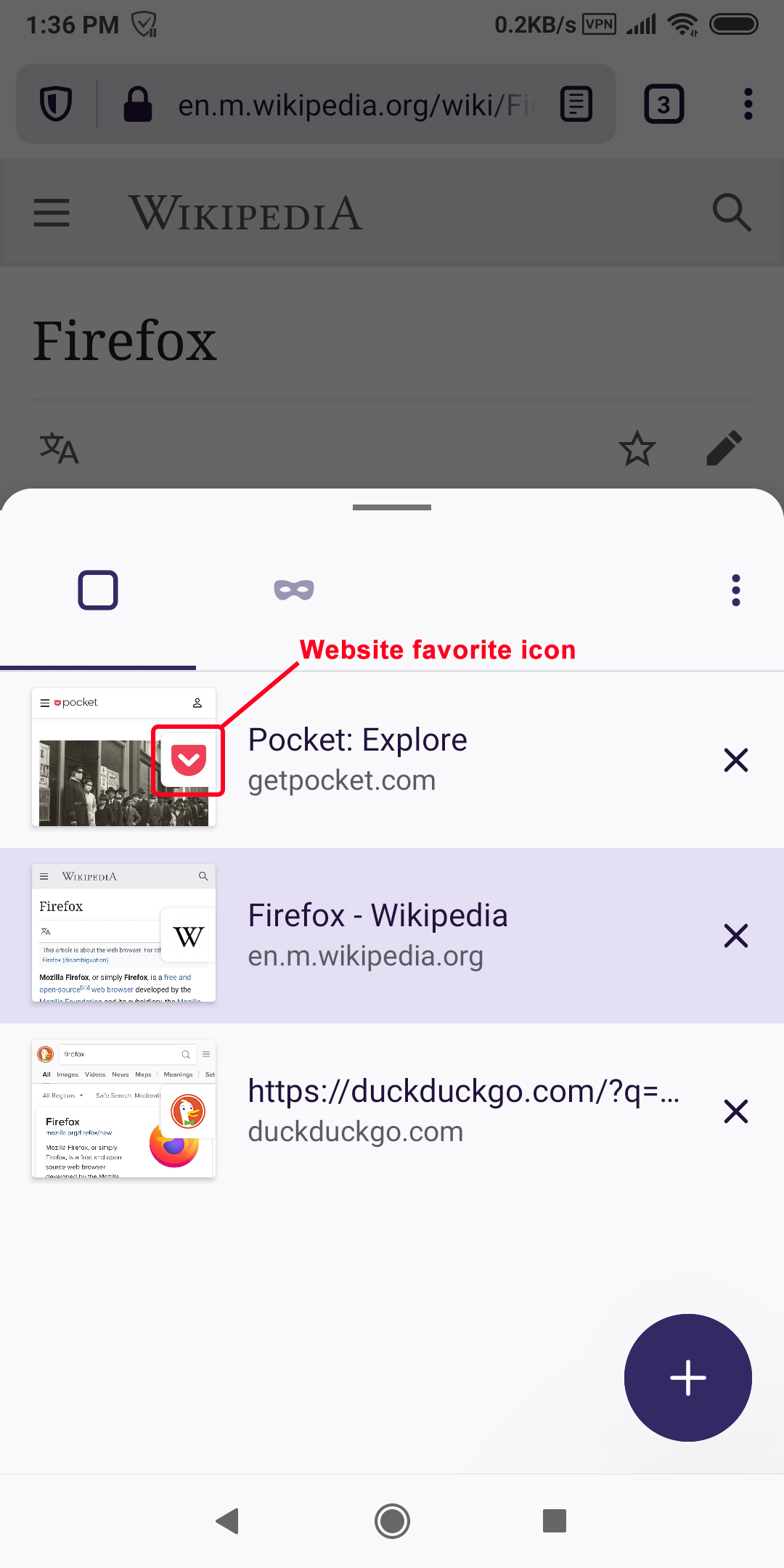The image size is (784, 1568).
Task: Close the Pocket: Explore tab
Action: click(735, 760)
